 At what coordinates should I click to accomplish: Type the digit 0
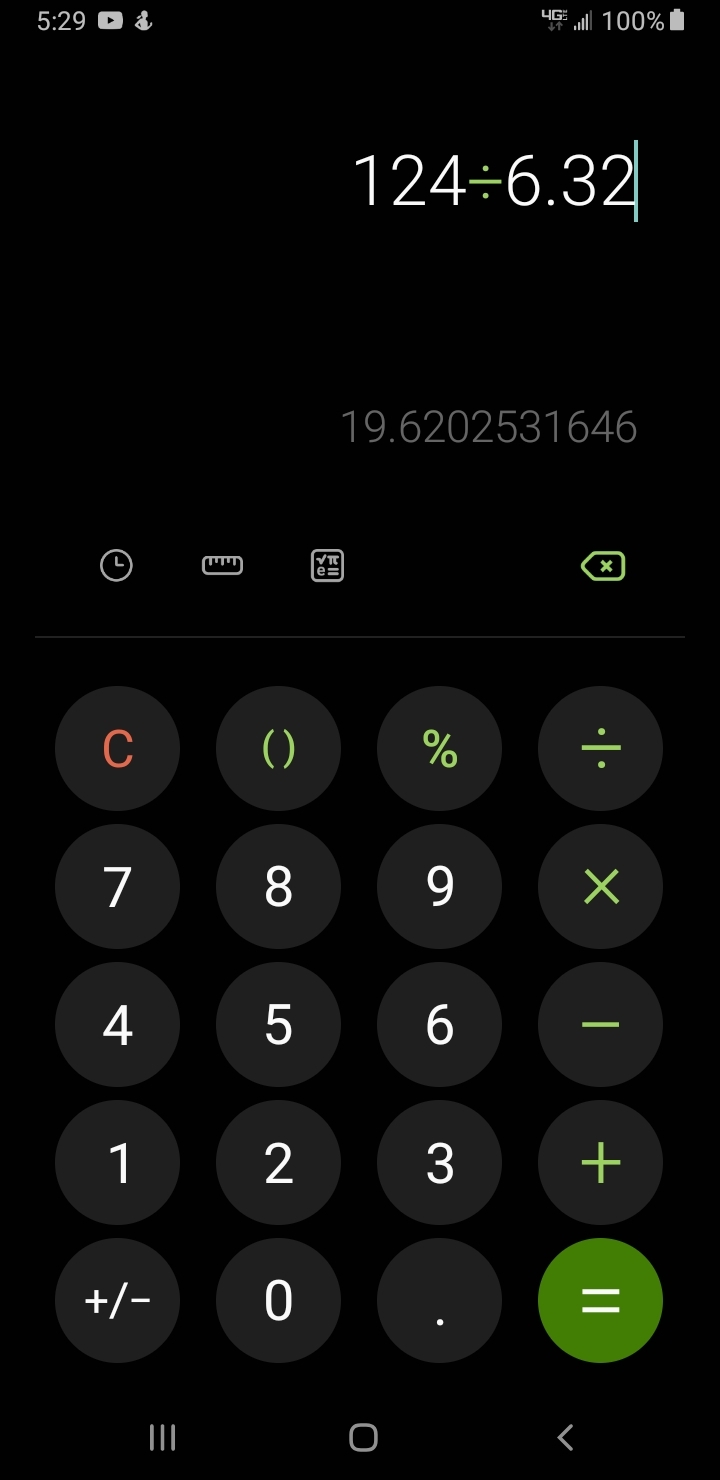279,1300
